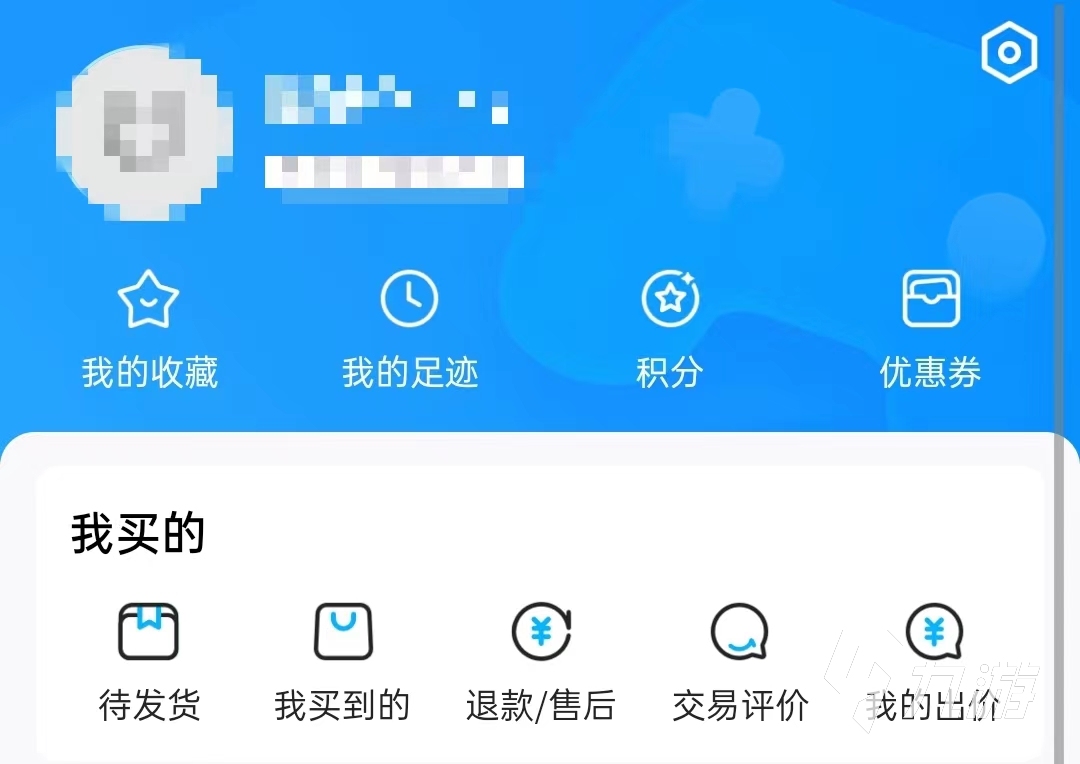
Task: Open 待发货 pending shipment orders
Action: coord(149,660)
